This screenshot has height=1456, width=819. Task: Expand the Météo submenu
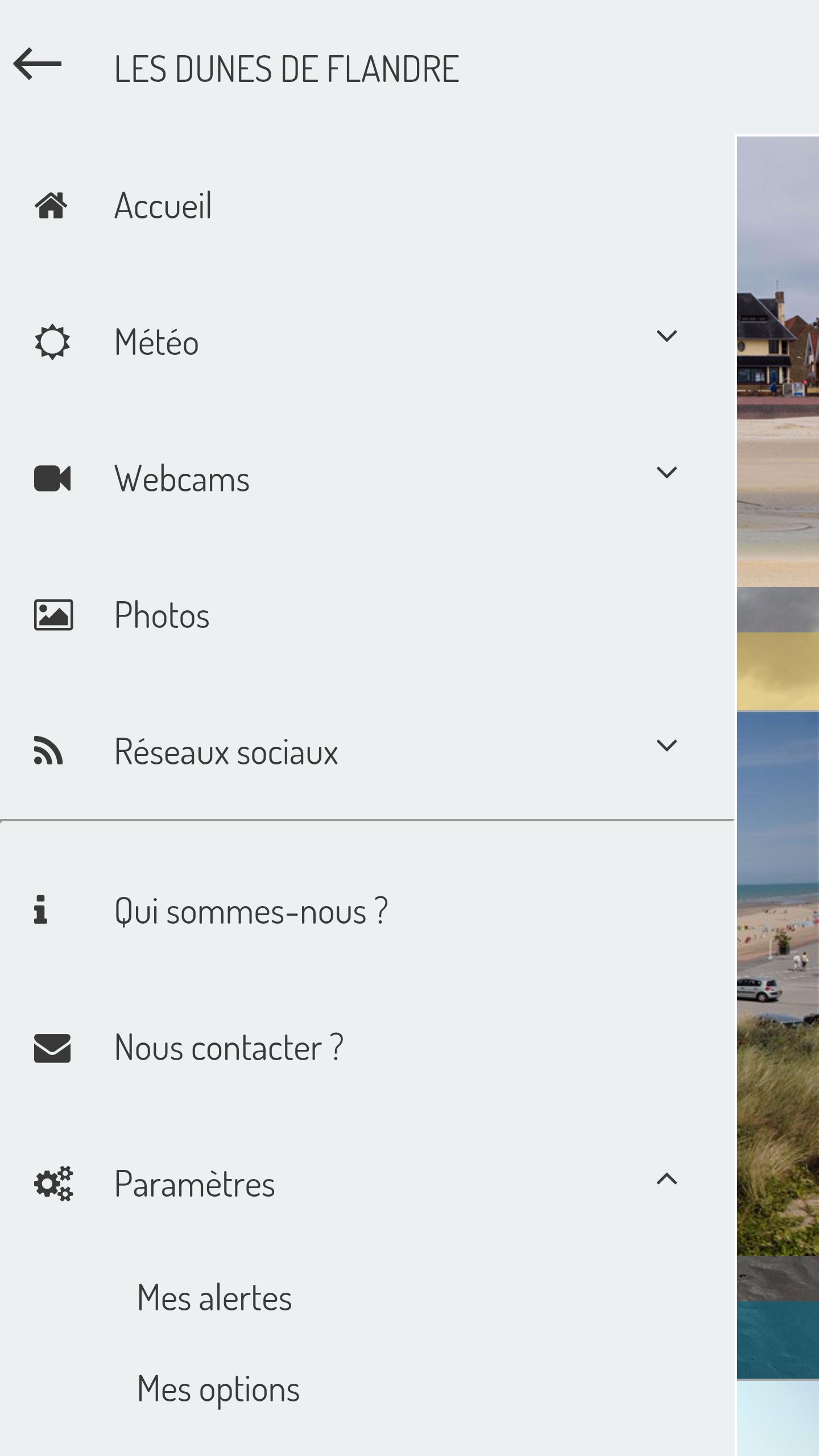point(666,337)
